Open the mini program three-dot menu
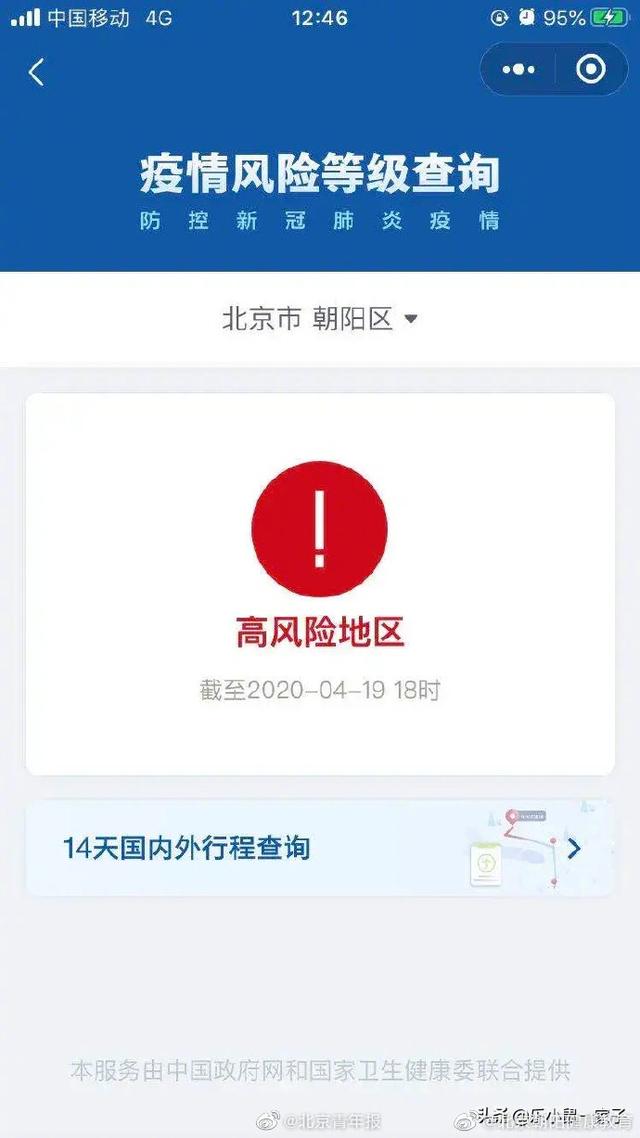640x1138 pixels. click(x=519, y=70)
